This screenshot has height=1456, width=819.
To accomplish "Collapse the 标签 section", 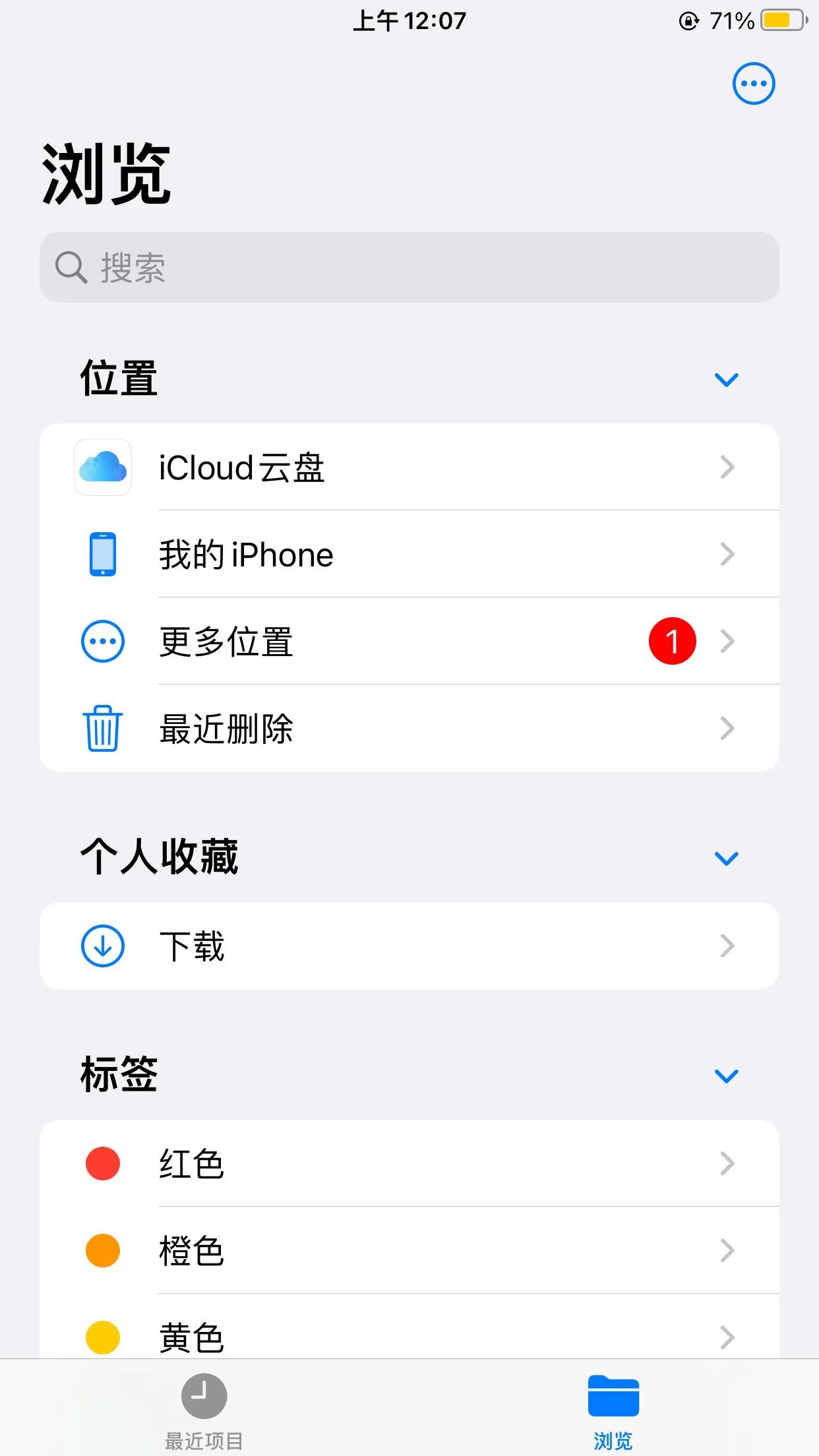I will [x=726, y=1076].
